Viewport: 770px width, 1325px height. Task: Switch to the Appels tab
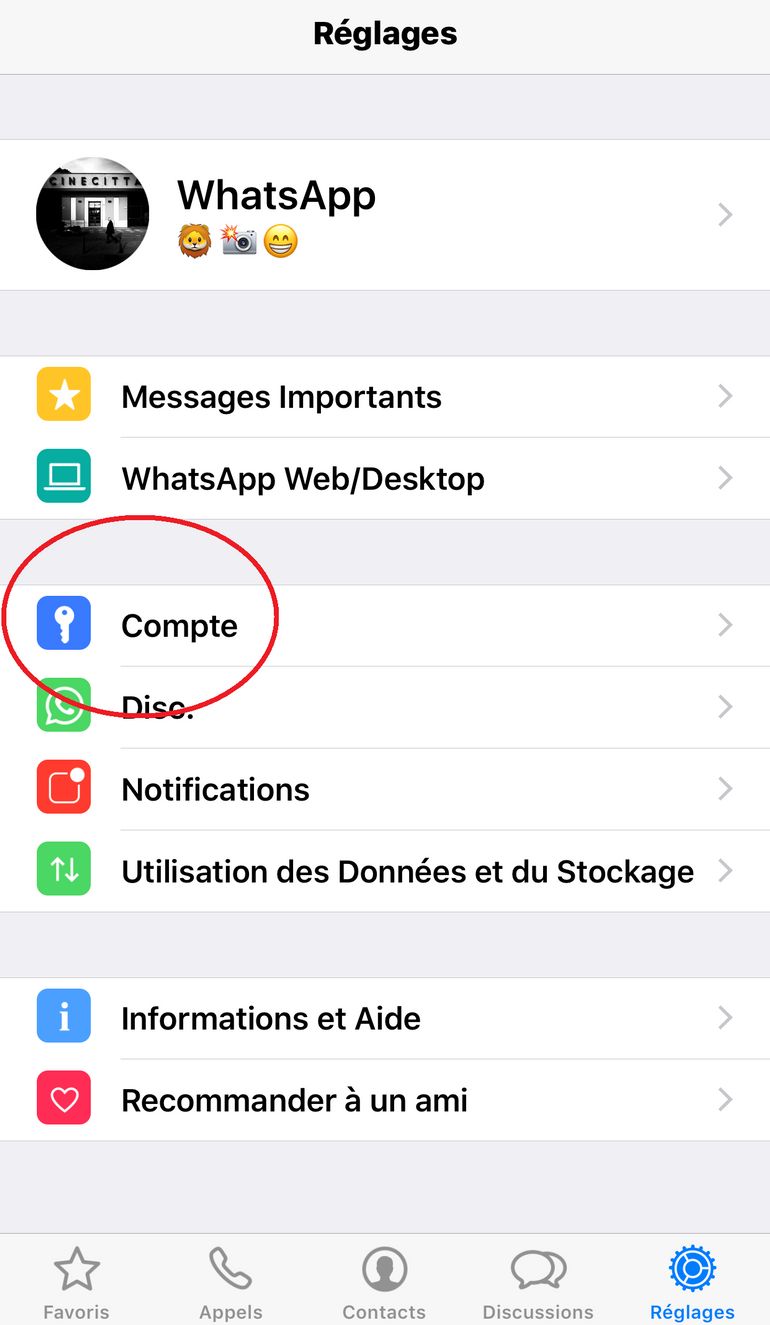pos(231,1282)
